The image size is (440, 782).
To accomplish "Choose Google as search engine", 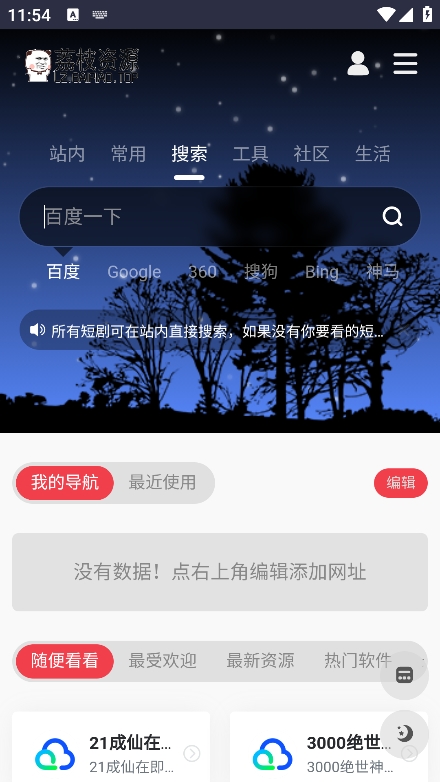I will click(134, 272).
